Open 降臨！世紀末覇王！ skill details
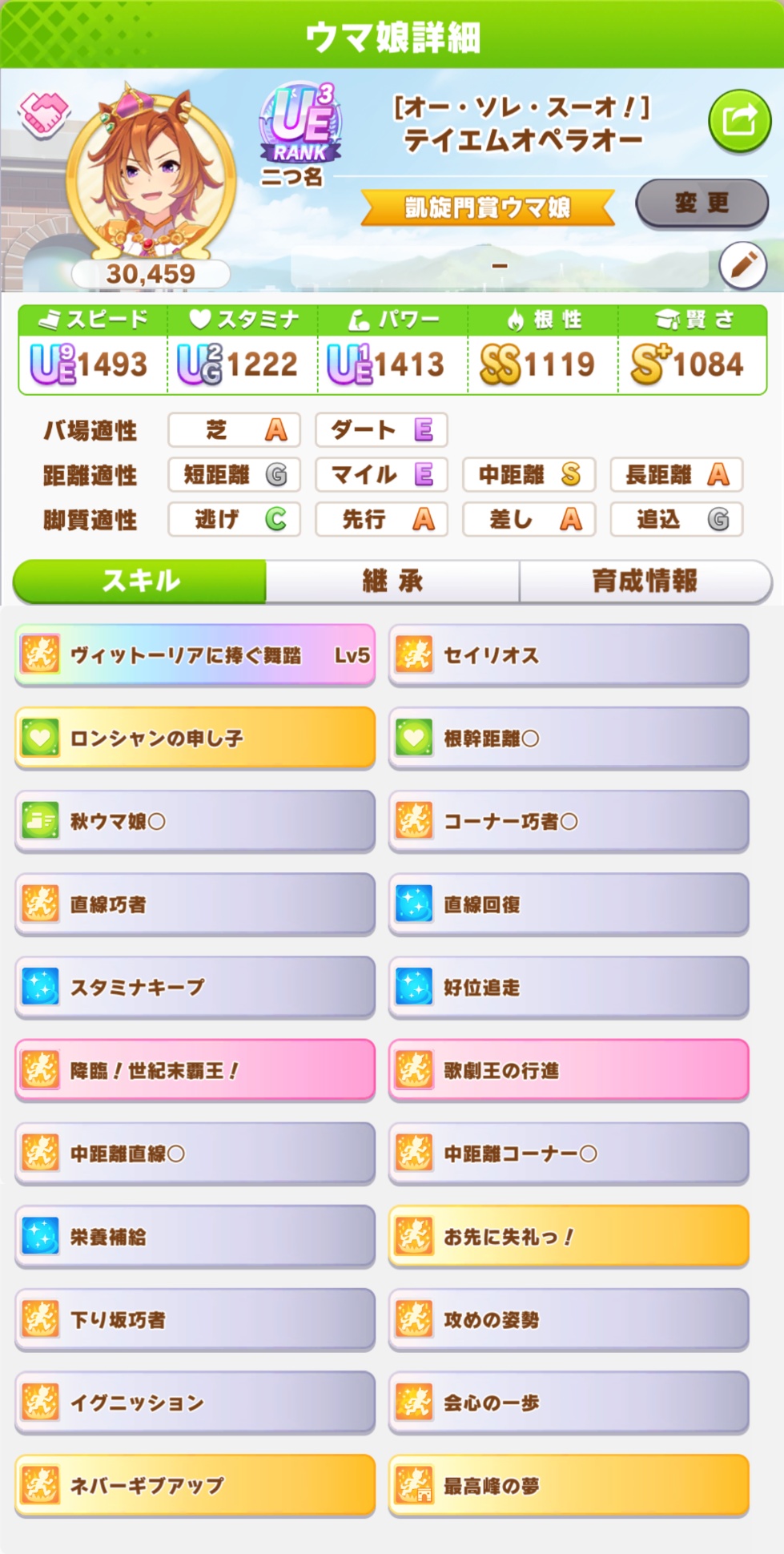 click(x=195, y=1070)
